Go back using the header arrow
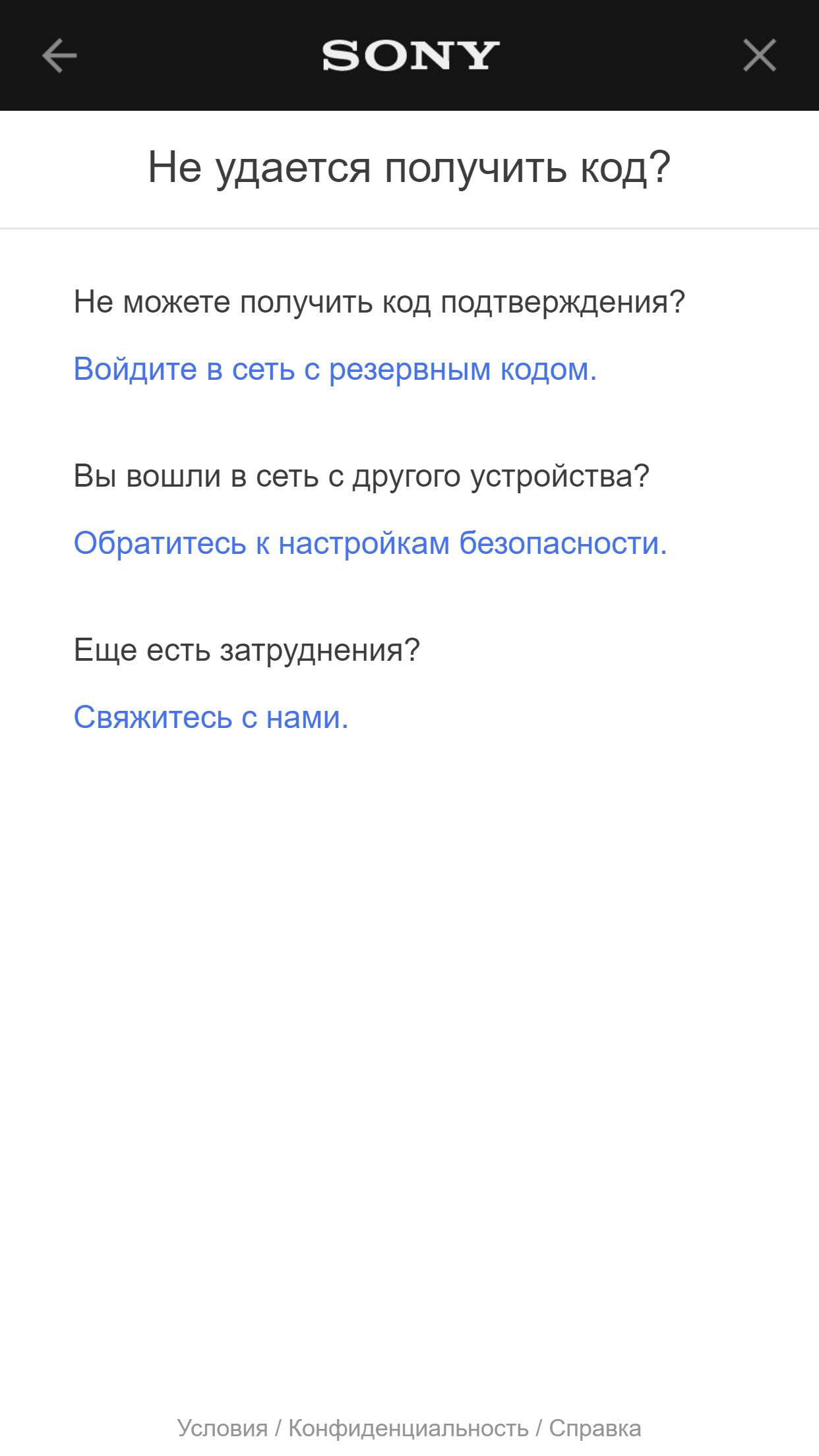Viewport: 819px width, 1456px height. coord(59,55)
